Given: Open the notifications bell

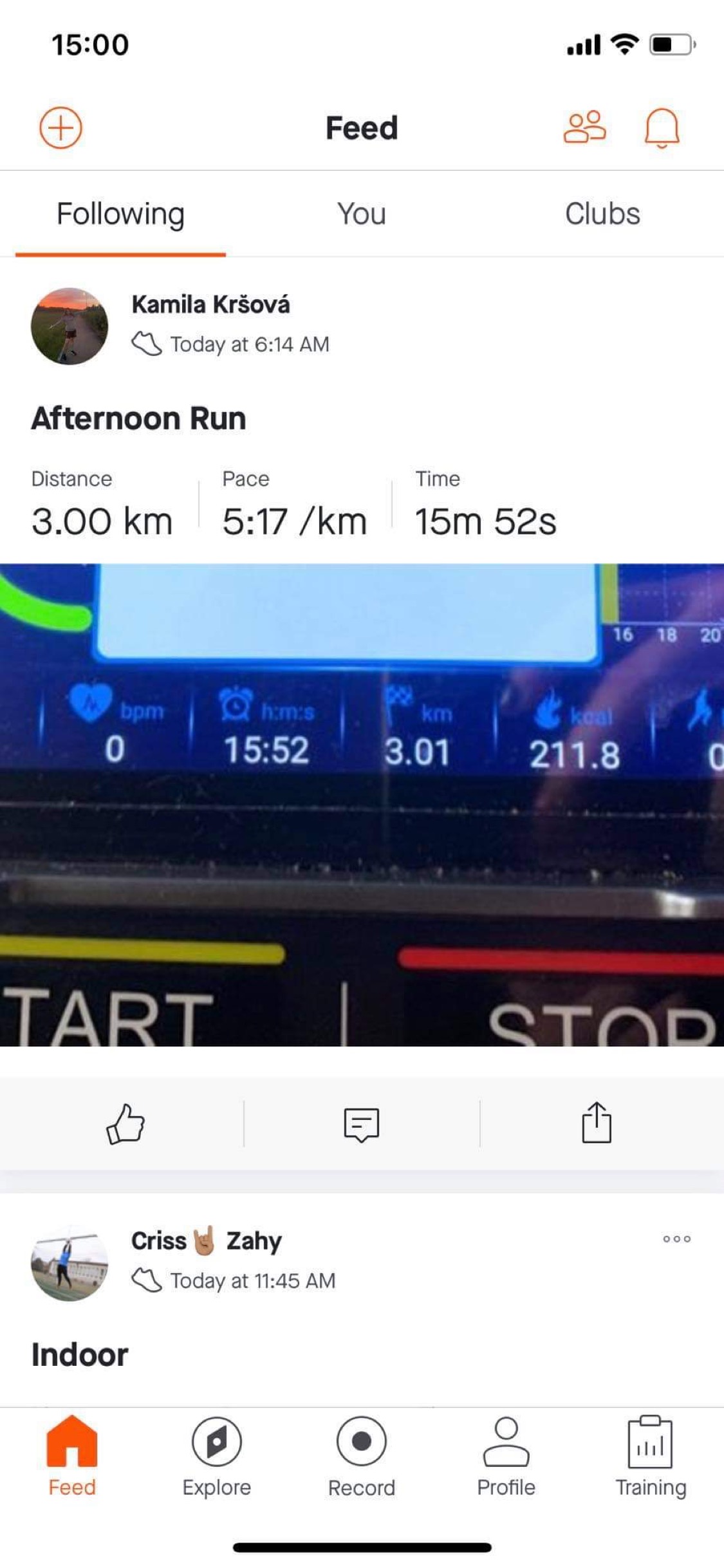Looking at the screenshot, I should tap(662, 127).
